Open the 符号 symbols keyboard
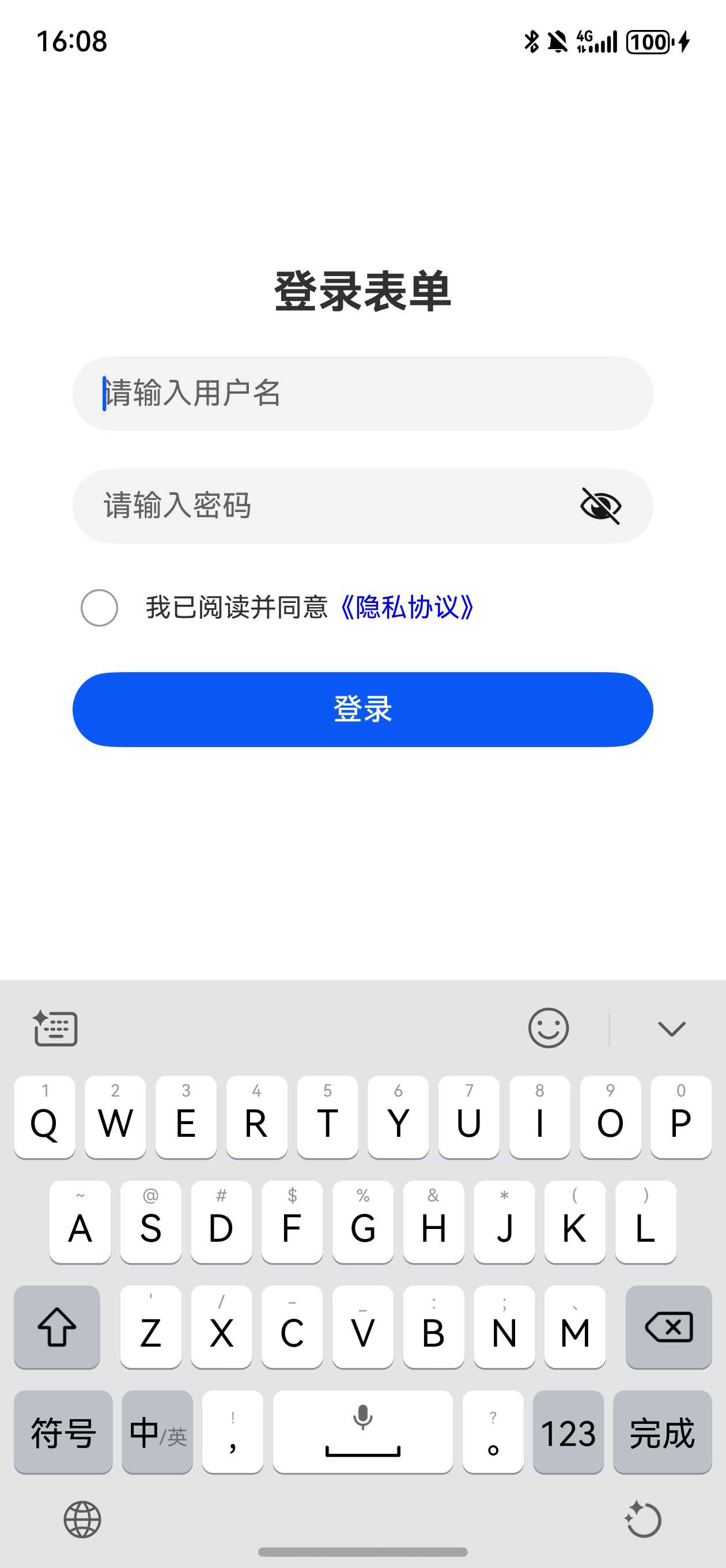 tap(63, 1433)
